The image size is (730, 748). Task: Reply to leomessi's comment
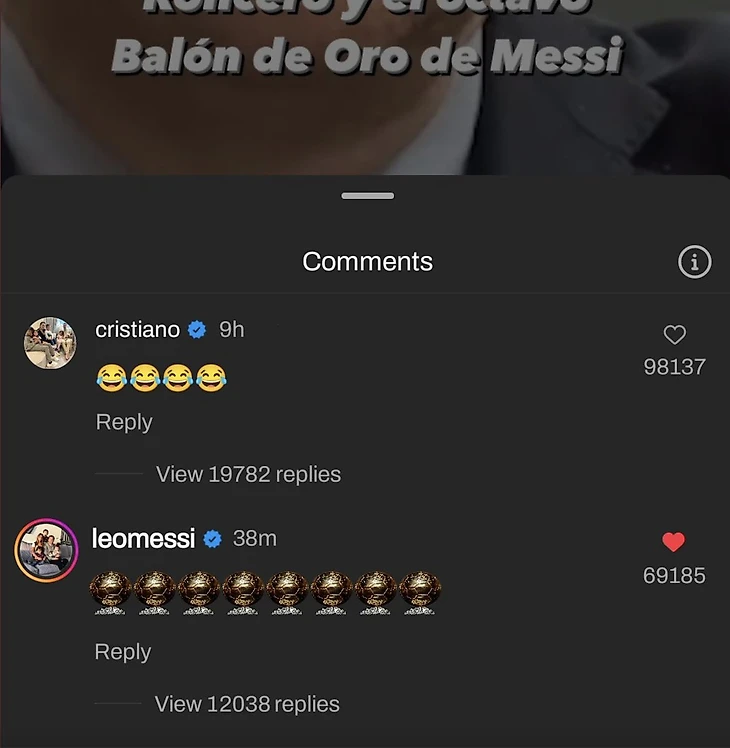[x=123, y=652]
